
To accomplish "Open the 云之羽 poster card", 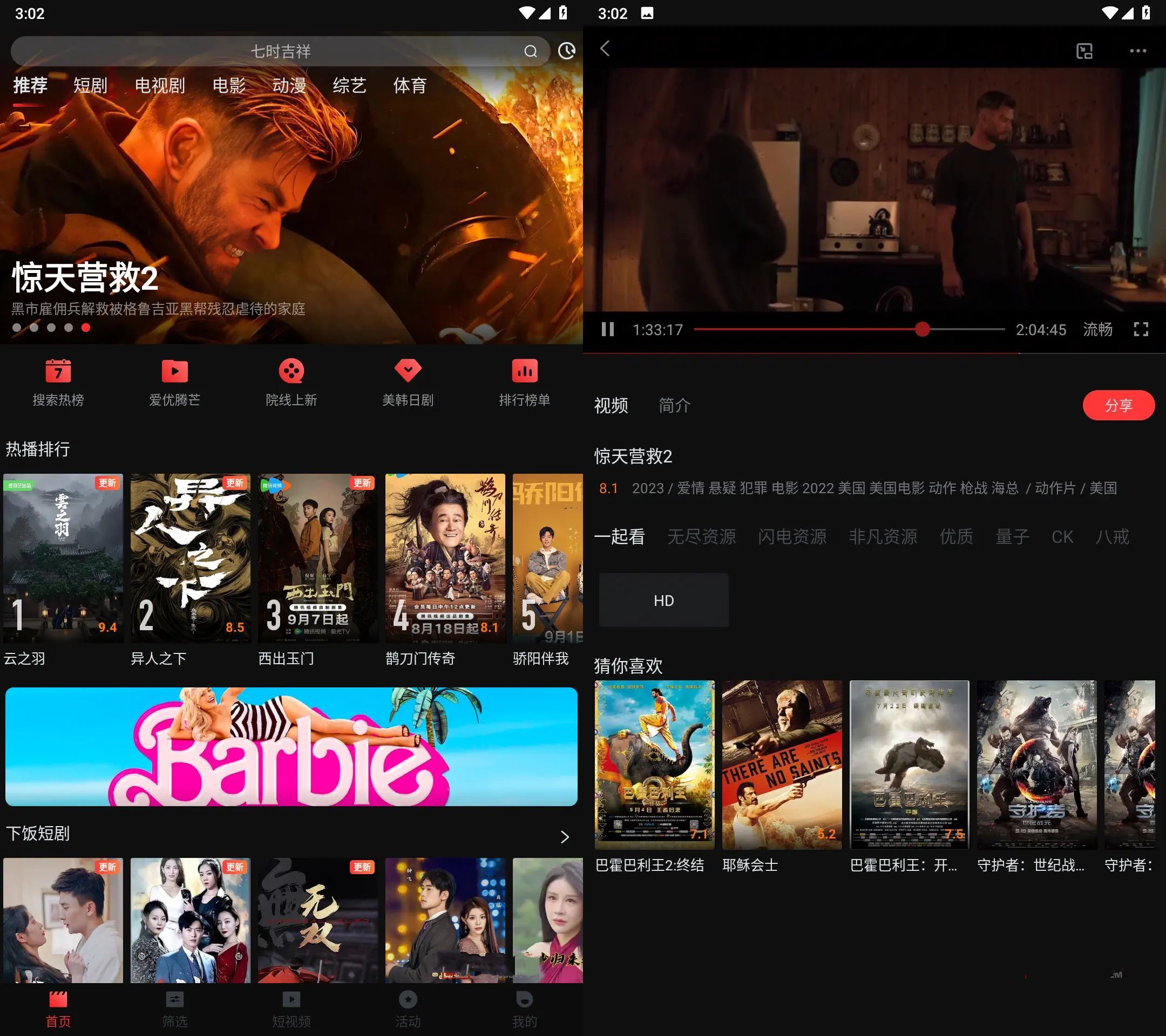I will [63, 559].
